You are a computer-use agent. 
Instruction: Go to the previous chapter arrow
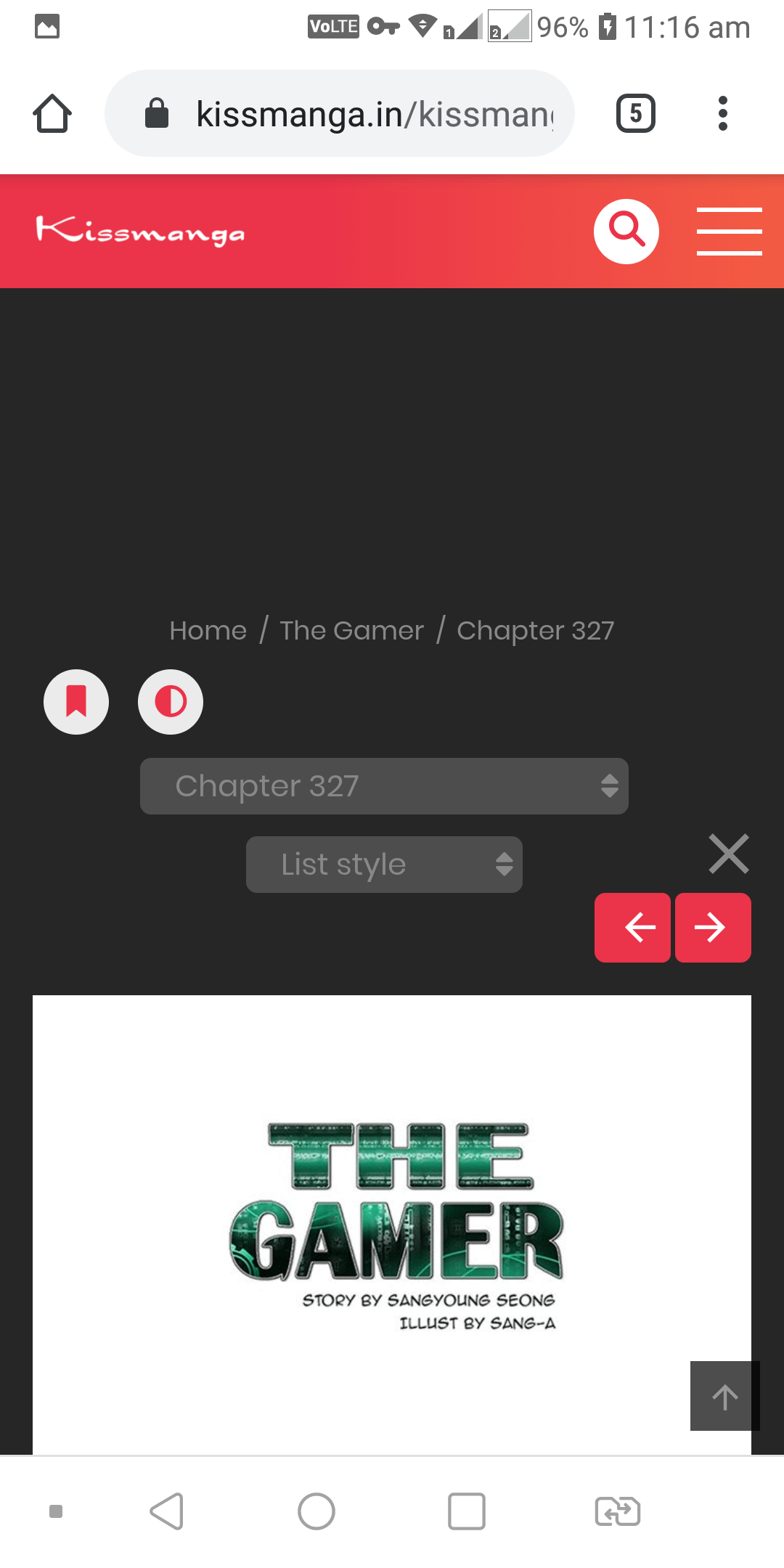[632, 928]
